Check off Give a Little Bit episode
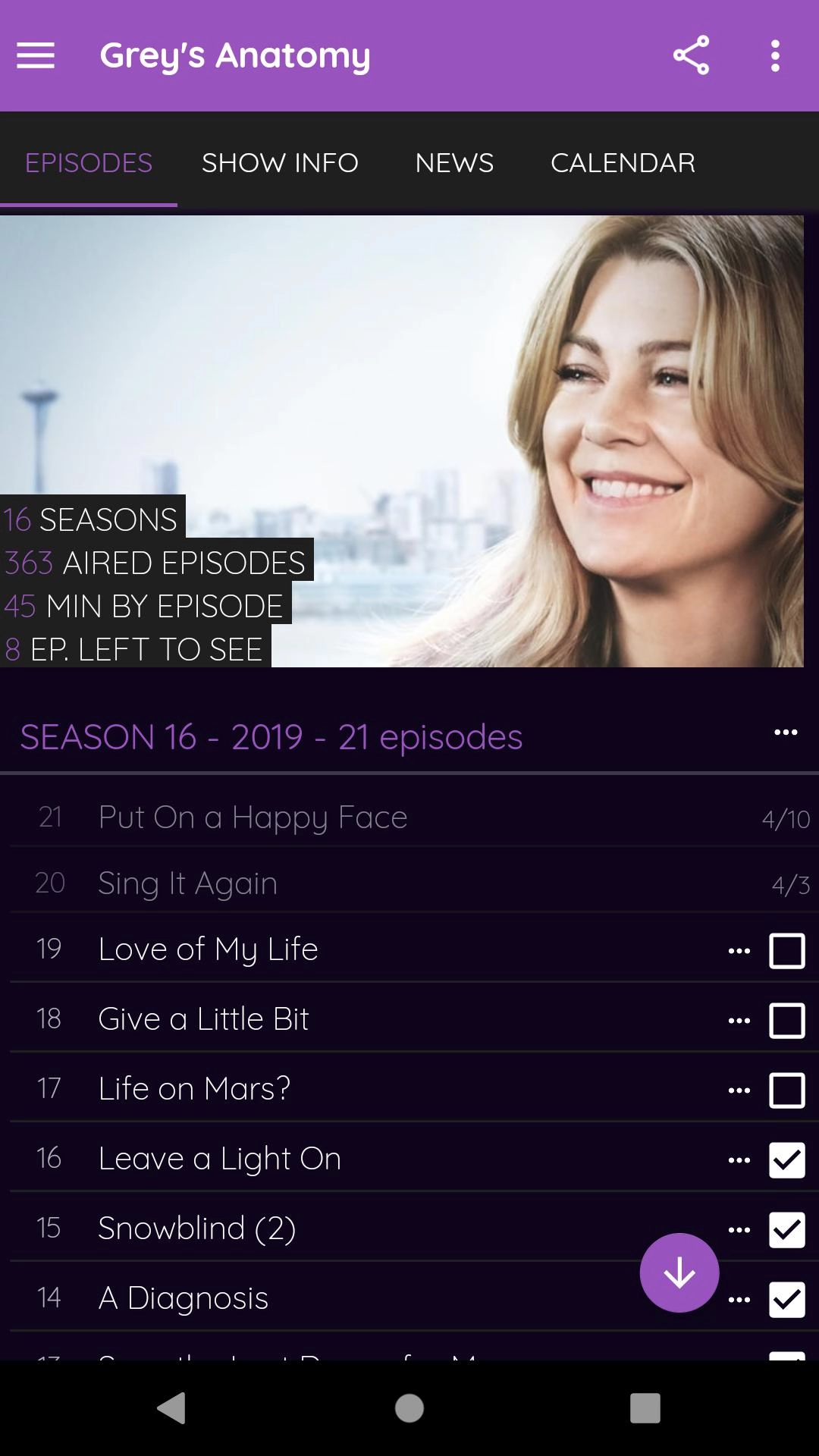 786,1021
